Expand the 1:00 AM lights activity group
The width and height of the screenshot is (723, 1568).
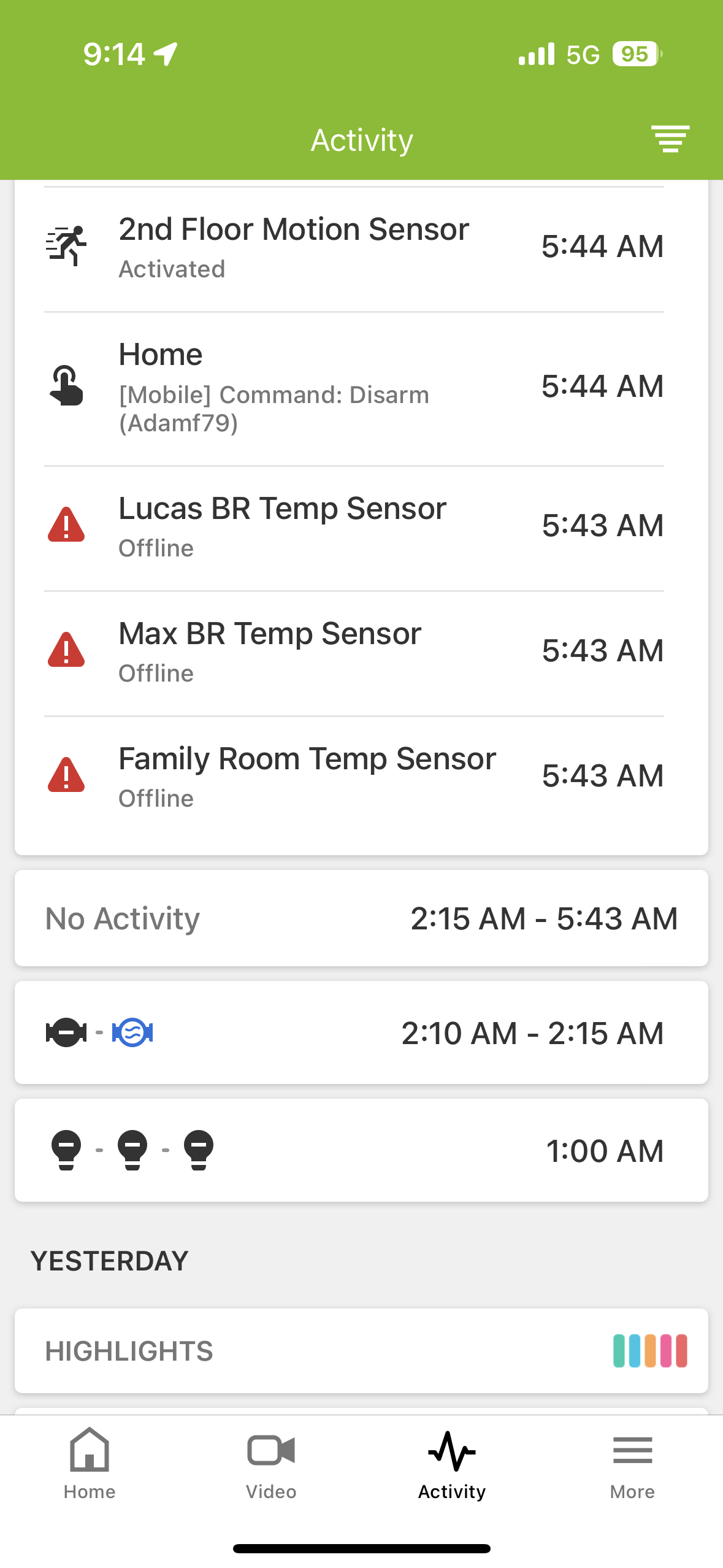pyautogui.click(x=361, y=1150)
